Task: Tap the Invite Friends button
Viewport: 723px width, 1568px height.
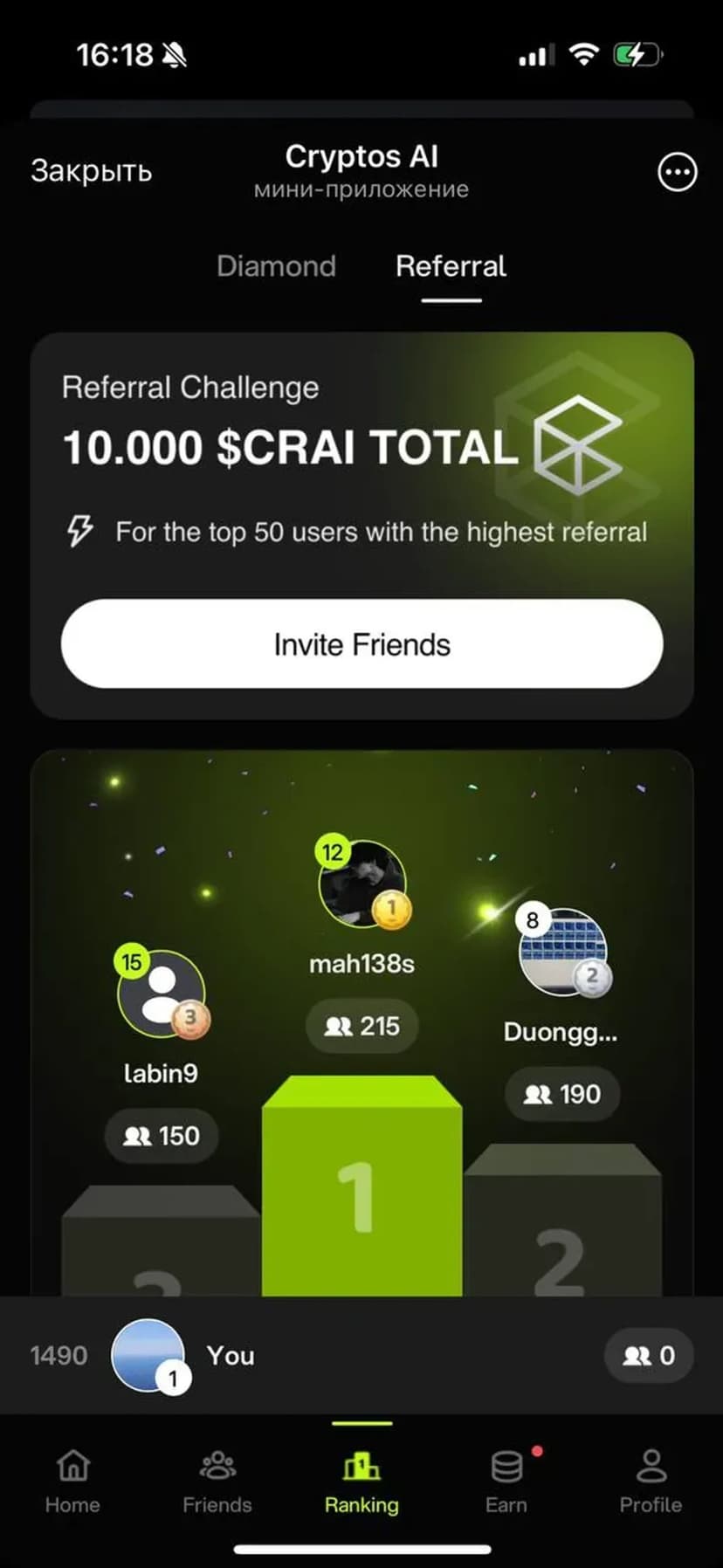Action: pyautogui.click(x=361, y=644)
